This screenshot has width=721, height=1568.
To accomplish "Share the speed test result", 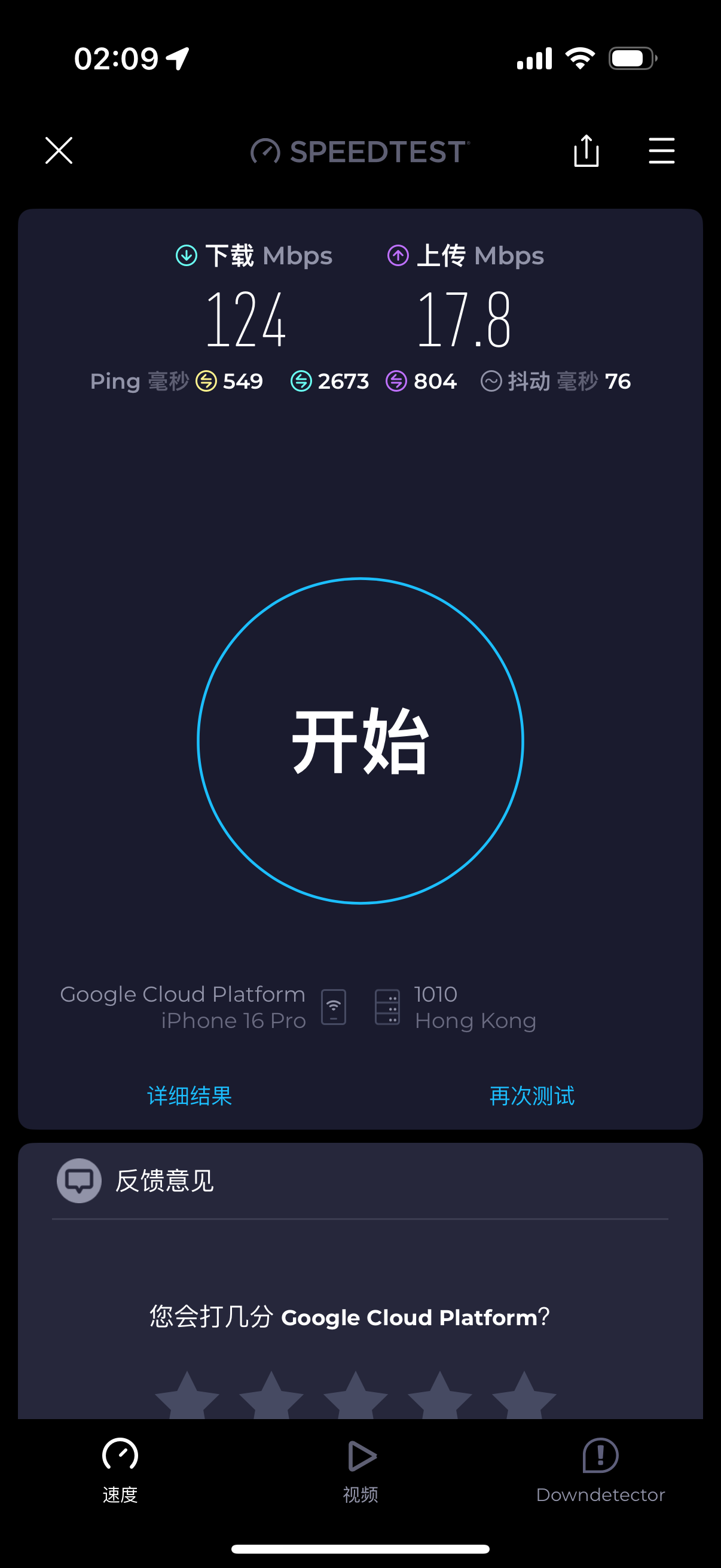I will coord(586,150).
